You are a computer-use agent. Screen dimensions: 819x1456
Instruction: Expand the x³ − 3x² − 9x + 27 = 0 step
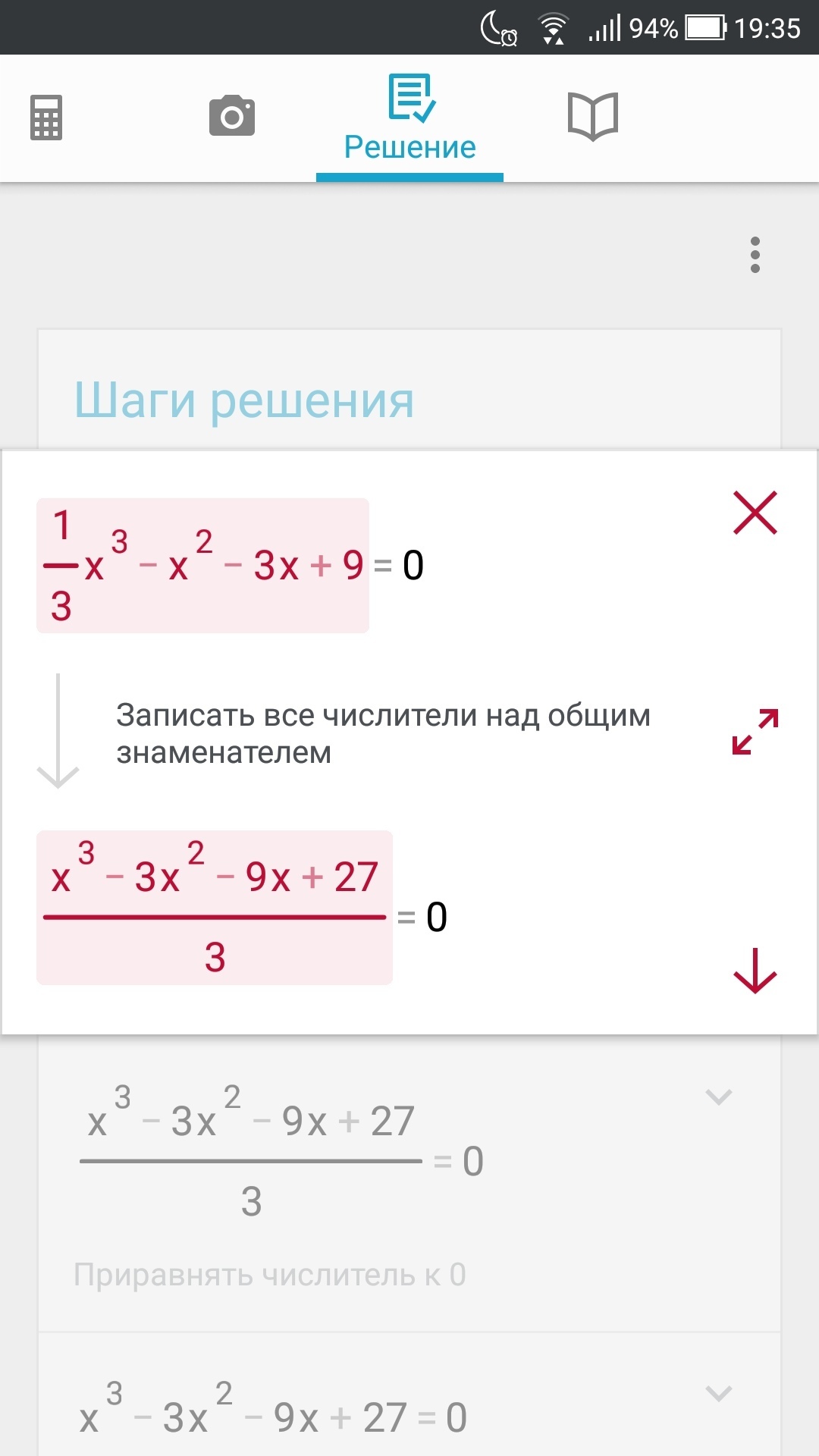(718, 1393)
